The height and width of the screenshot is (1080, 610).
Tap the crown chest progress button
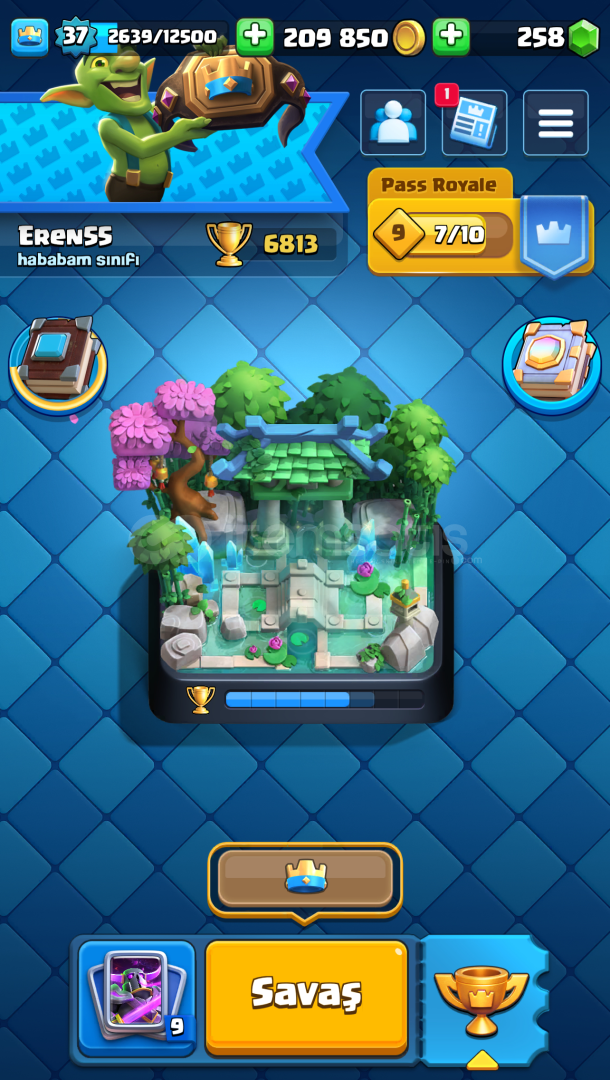coord(305,880)
